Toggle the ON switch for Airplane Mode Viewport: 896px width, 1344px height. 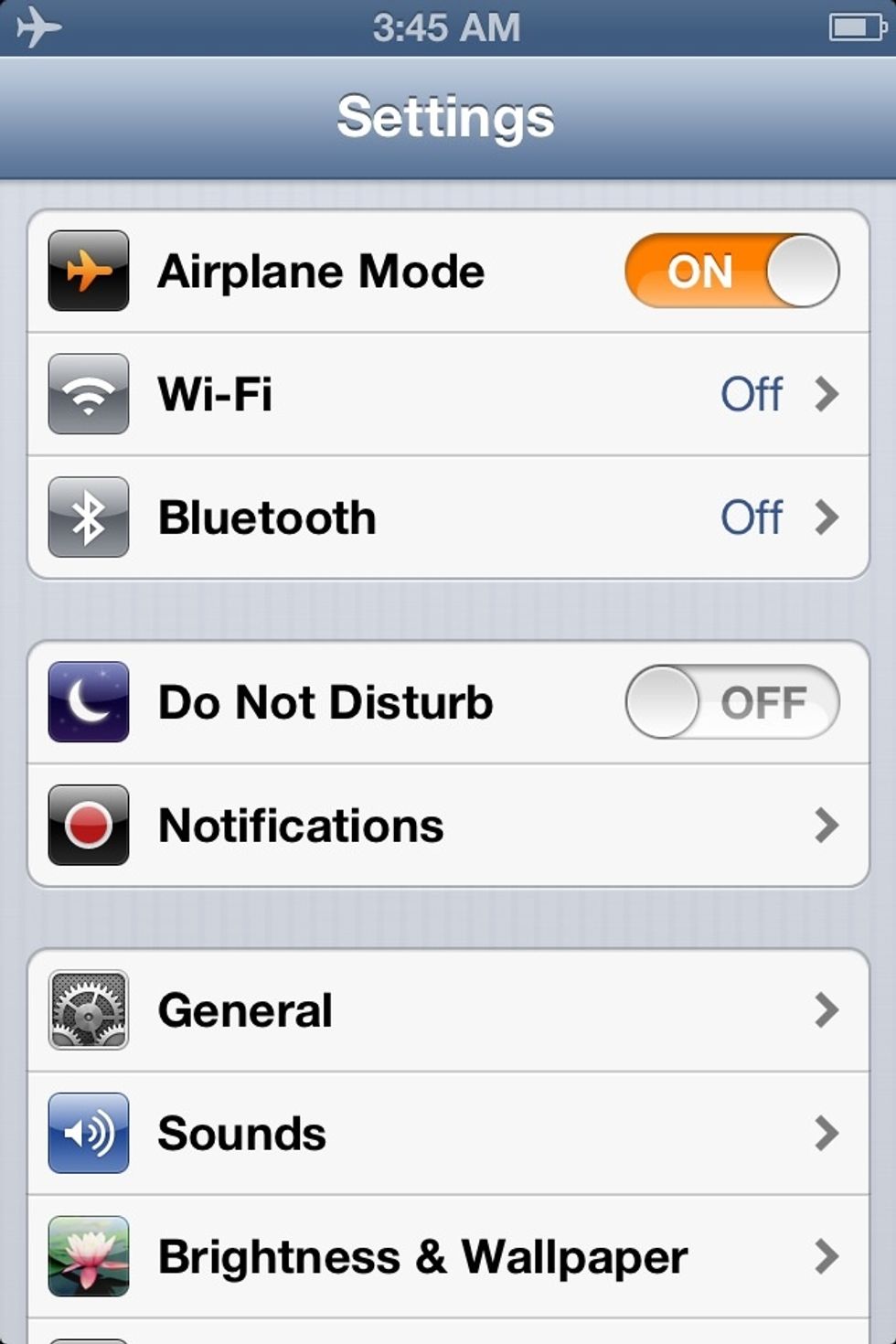point(731,272)
